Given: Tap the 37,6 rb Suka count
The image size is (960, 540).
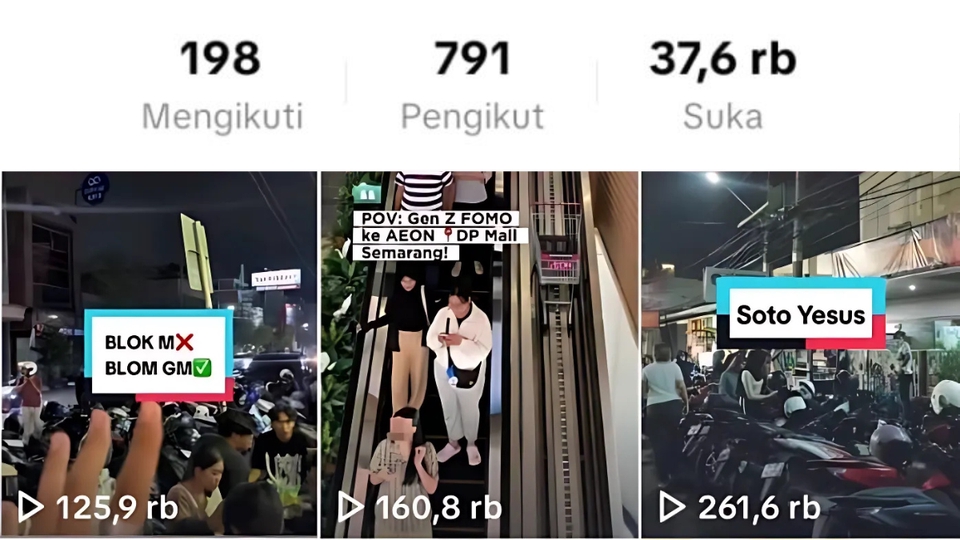Looking at the screenshot, I should [x=722, y=87].
